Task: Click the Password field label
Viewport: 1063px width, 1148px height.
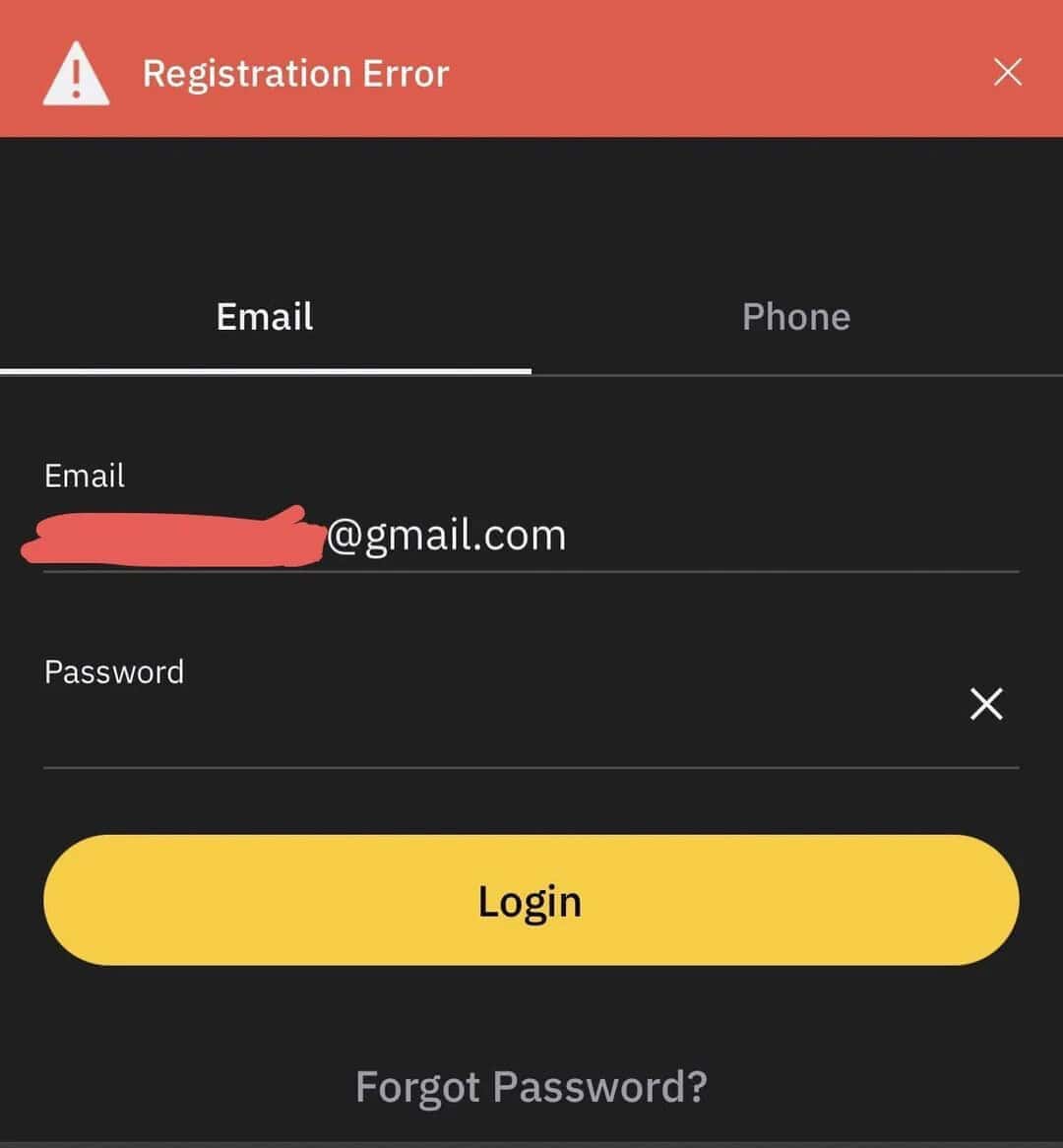Action: [x=114, y=670]
